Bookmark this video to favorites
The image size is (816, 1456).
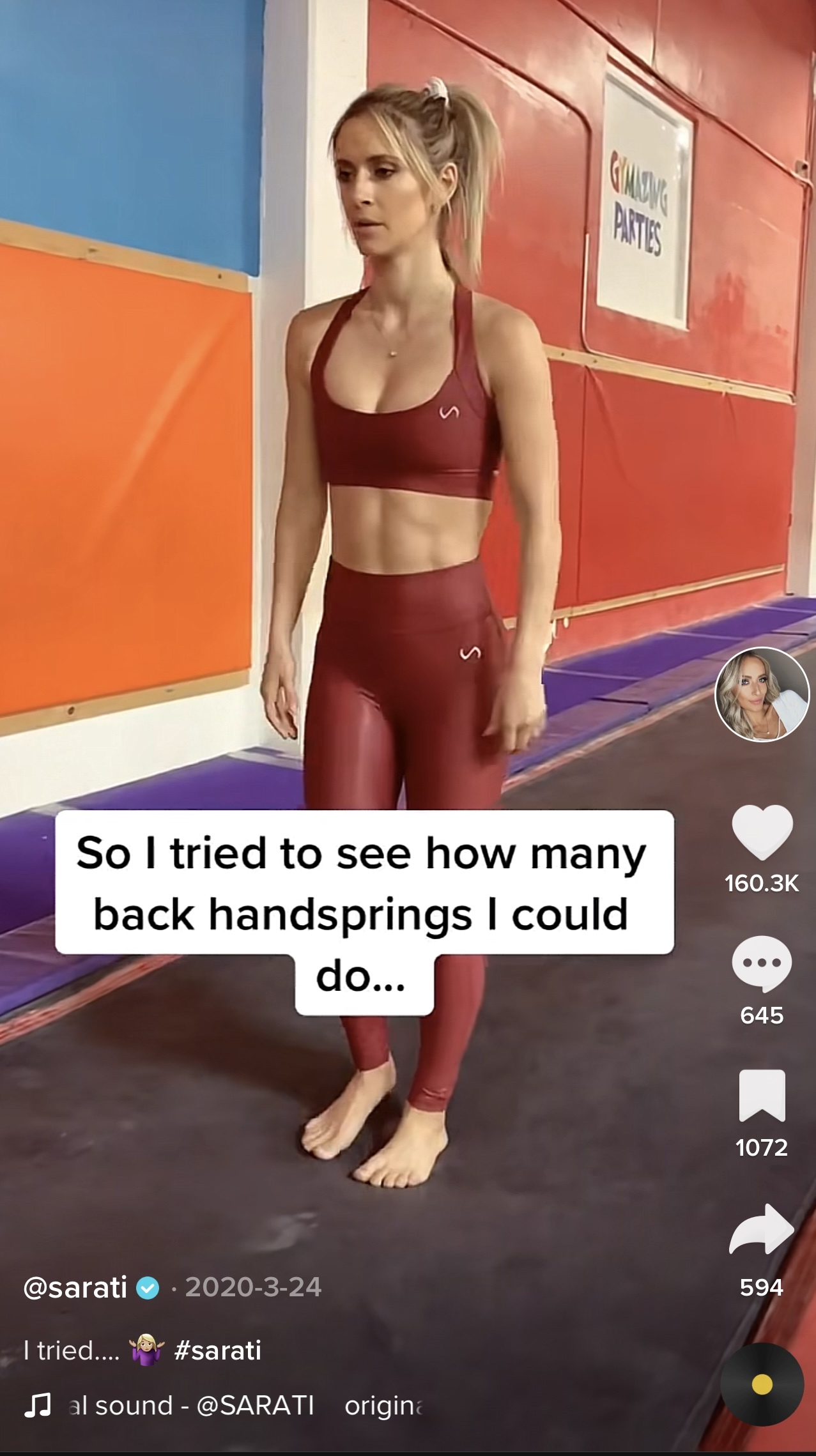[x=762, y=1096]
